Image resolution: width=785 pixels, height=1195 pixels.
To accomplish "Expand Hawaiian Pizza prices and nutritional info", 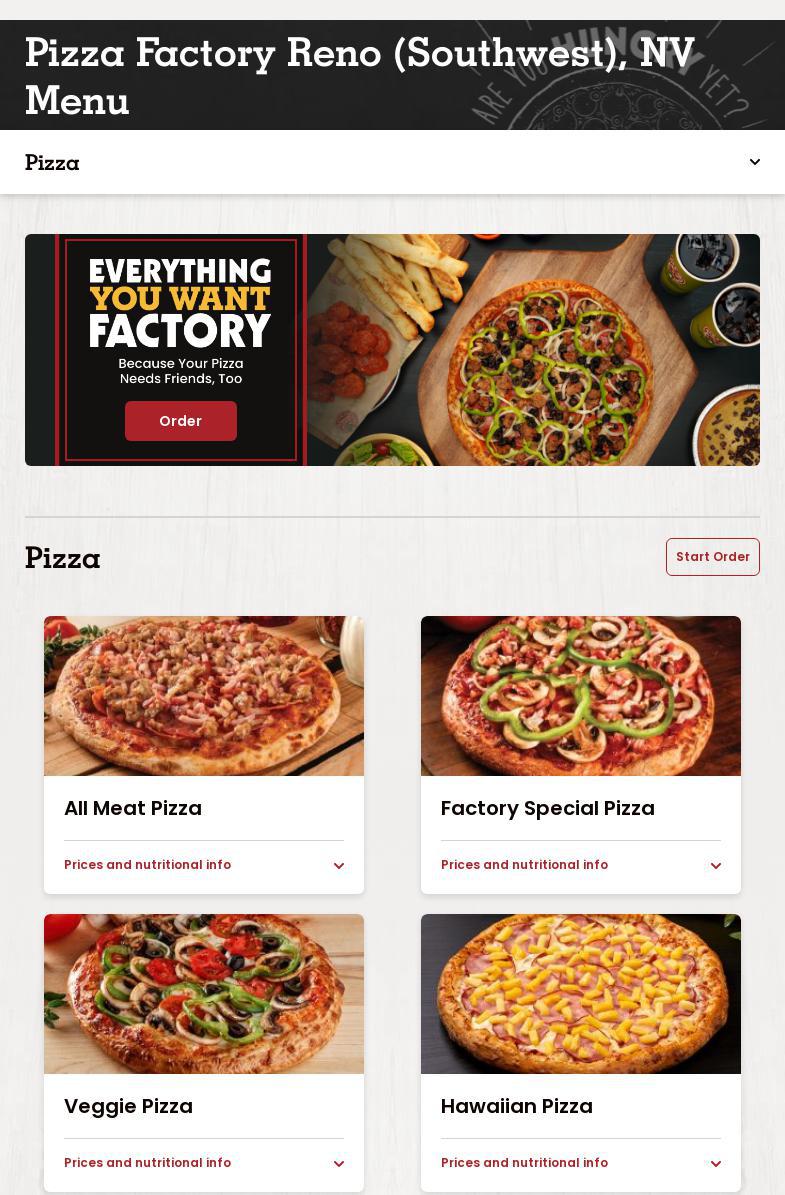I will pos(581,1163).
